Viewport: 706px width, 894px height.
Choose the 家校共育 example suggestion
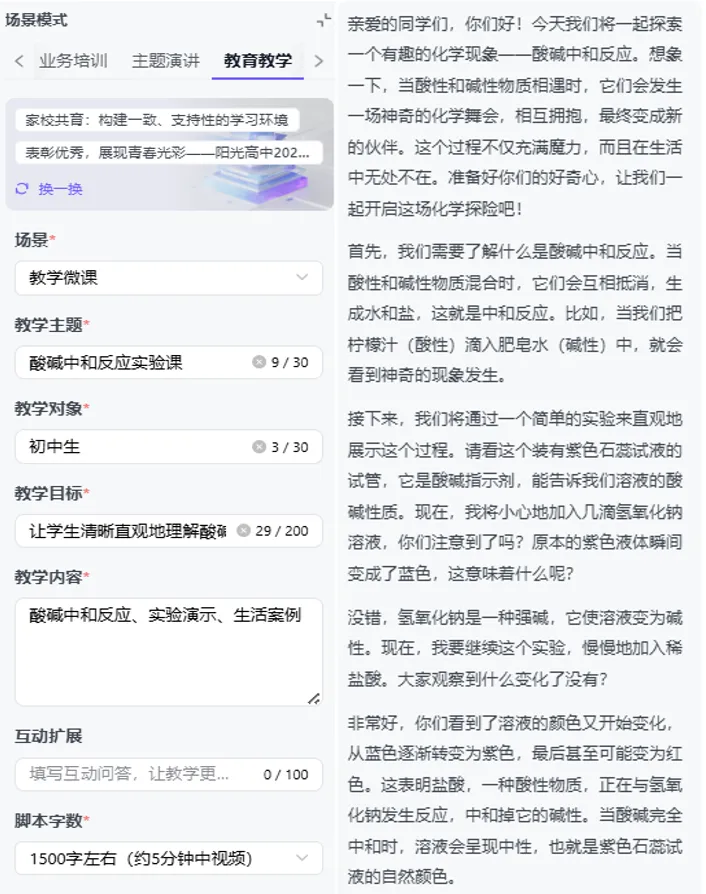(x=157, y=120)
